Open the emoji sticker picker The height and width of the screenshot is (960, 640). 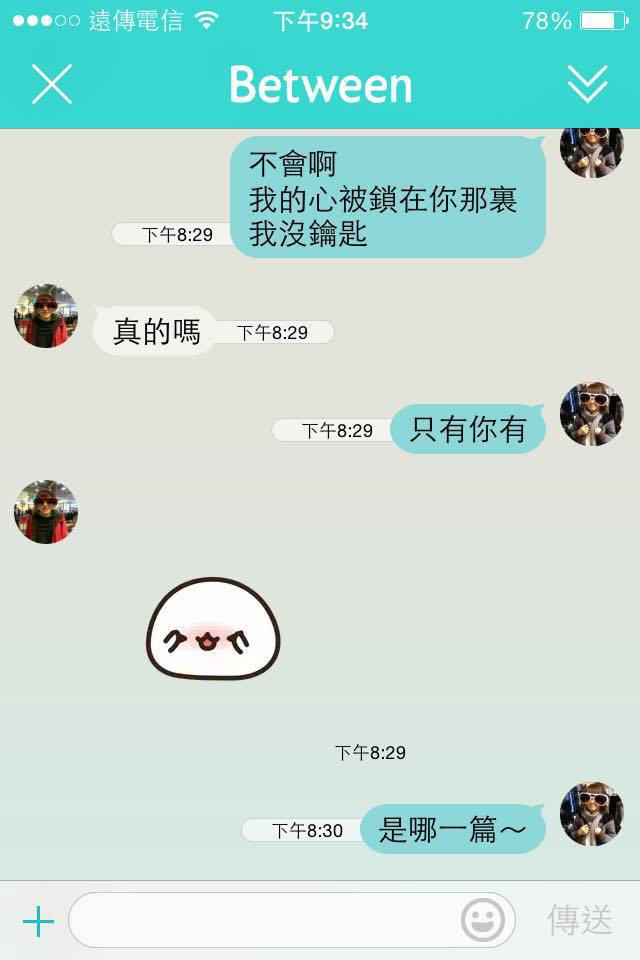tap(482, 920)
